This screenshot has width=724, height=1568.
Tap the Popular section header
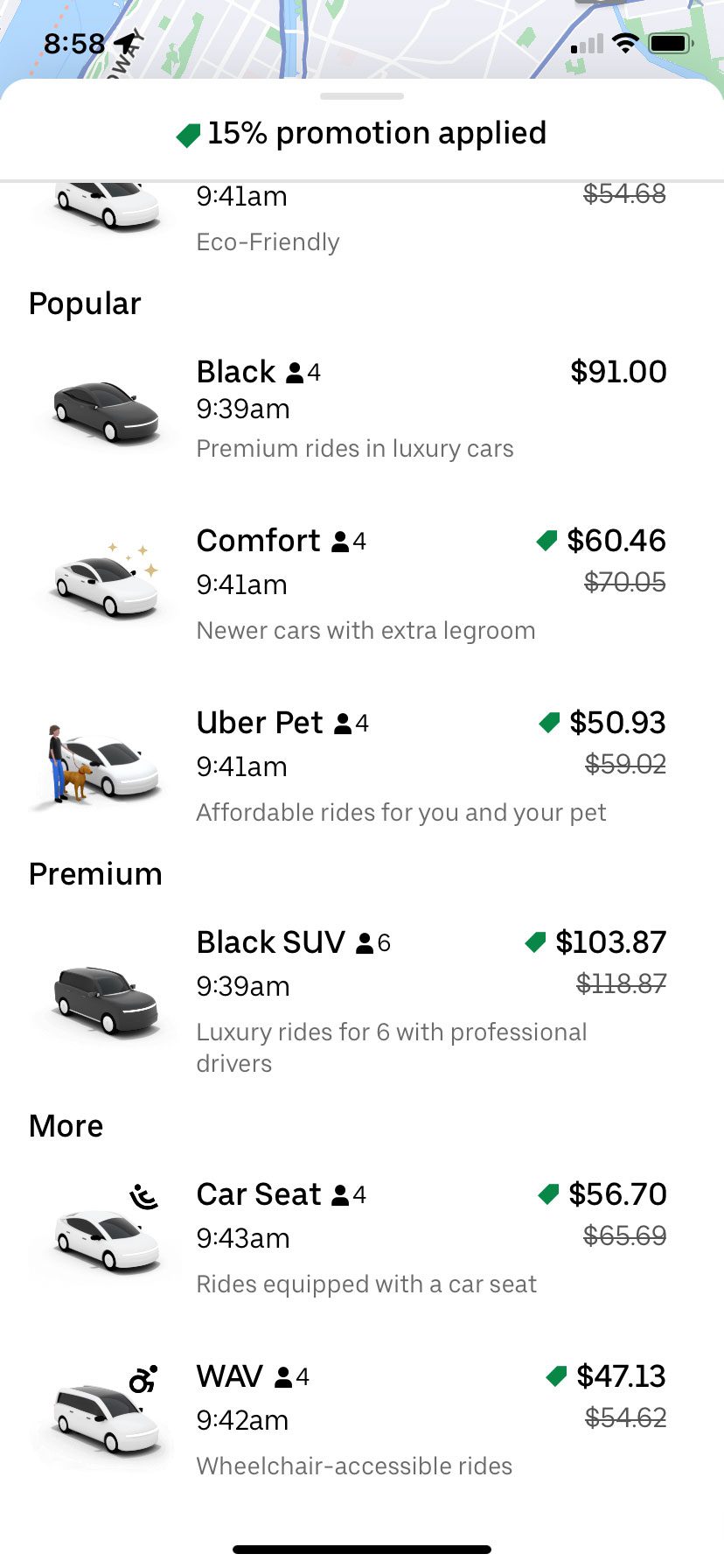tap(85, 303)
